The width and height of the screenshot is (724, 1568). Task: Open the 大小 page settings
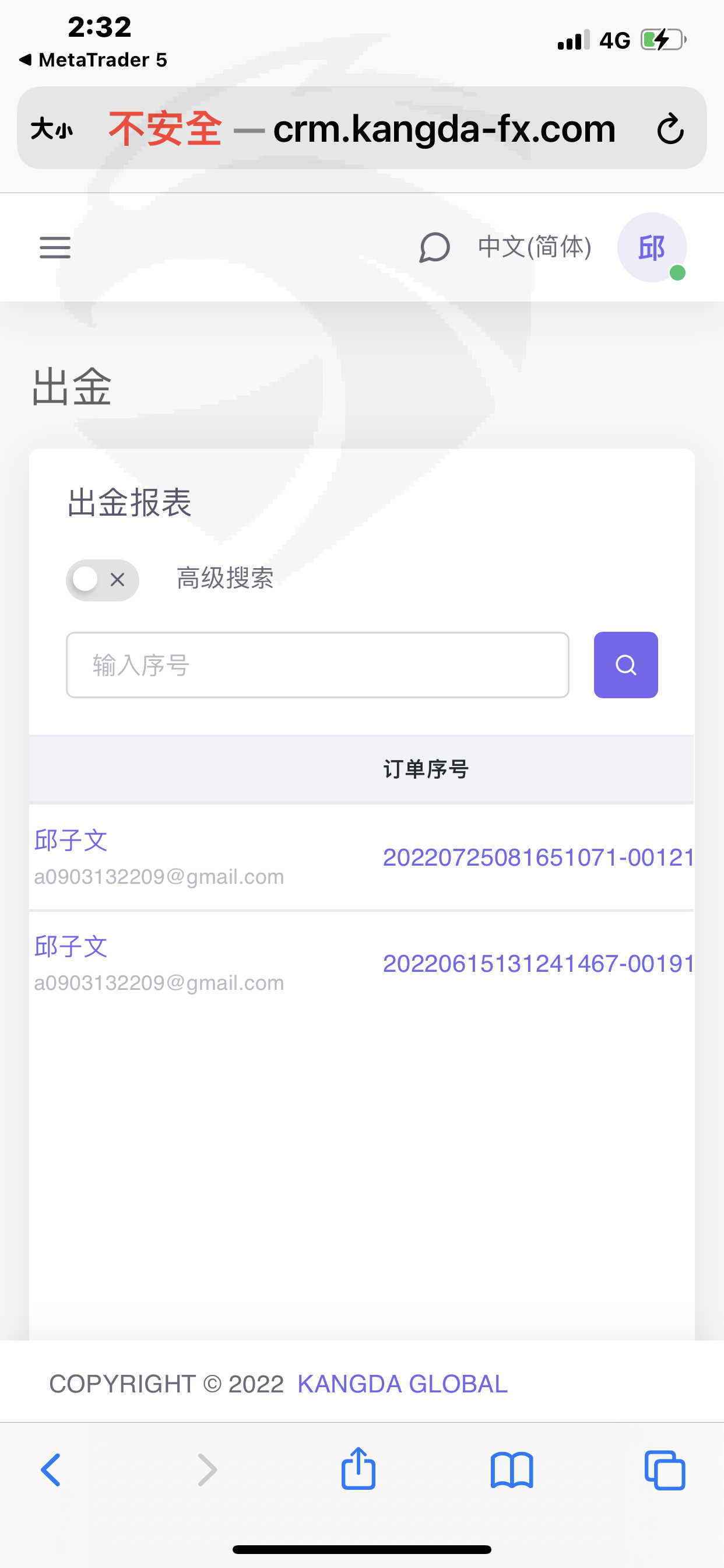(52, 128)
